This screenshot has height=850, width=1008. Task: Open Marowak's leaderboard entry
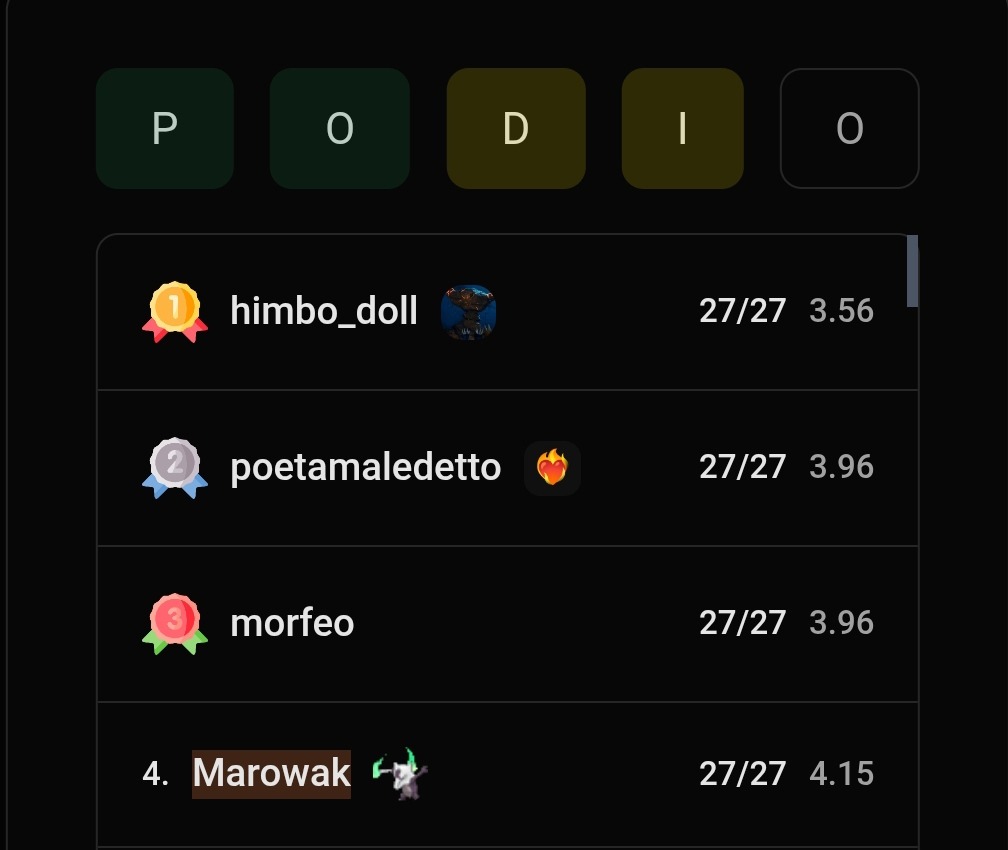(x=507, y=774)
